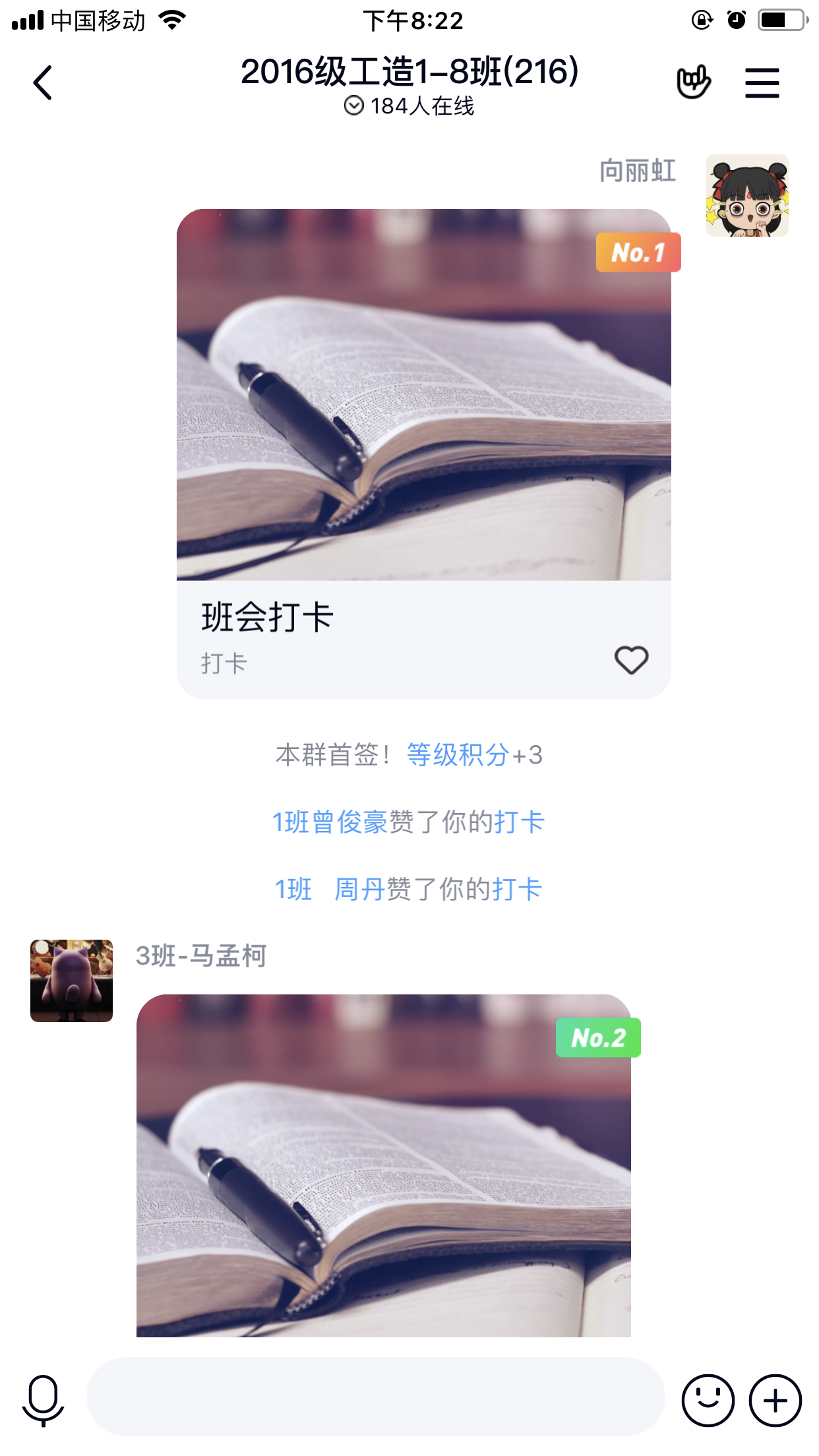
Task: Open the group menu with three lines
Action: coord(762,83)
